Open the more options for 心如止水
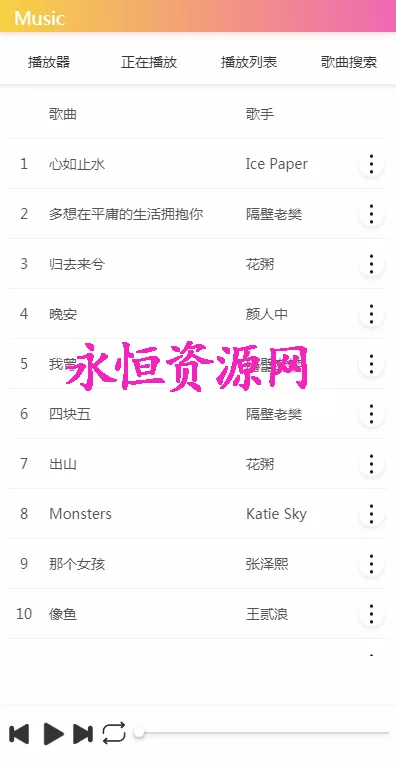Screen dimensions: 396x761 coord(371,164)
